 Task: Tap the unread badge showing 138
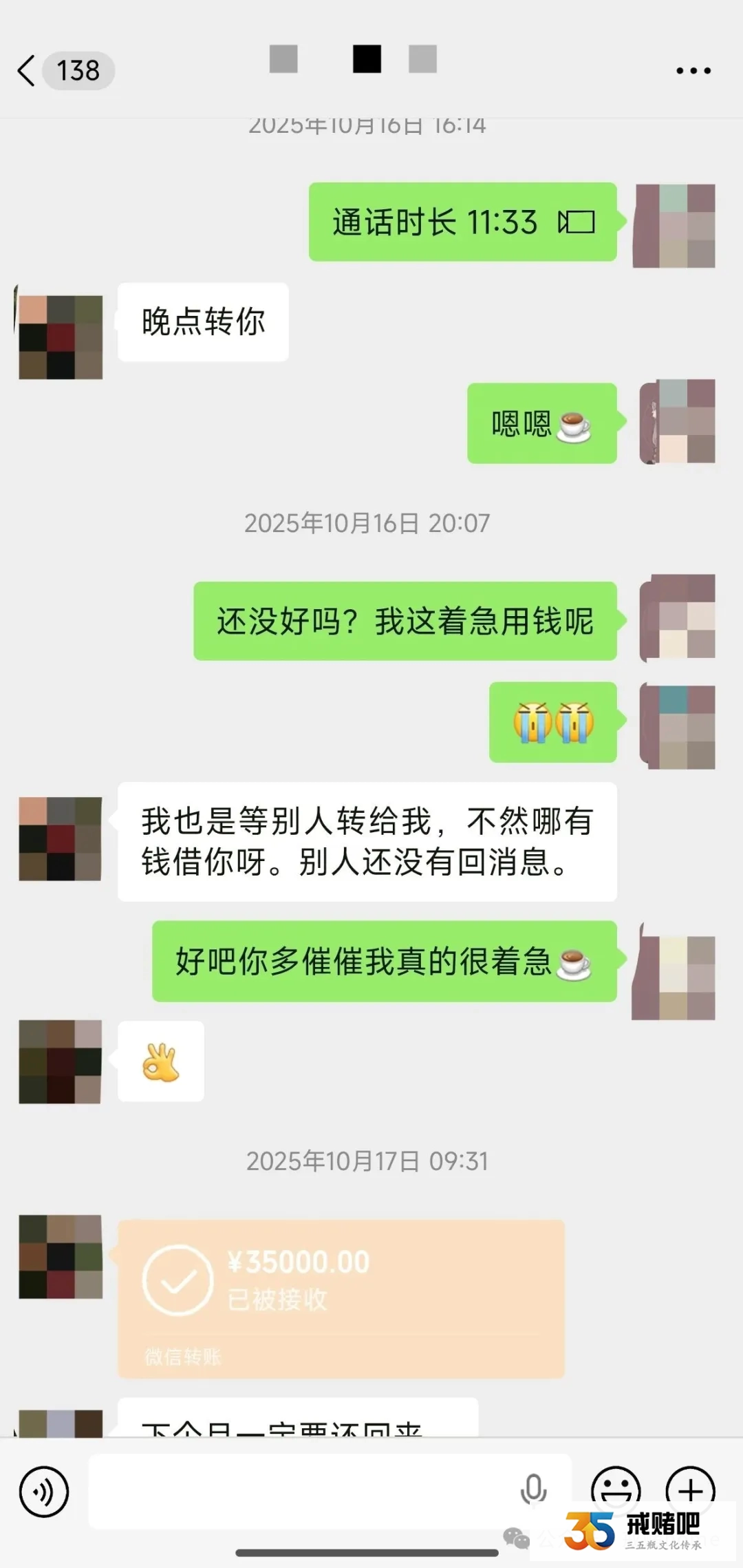[78, 70]
